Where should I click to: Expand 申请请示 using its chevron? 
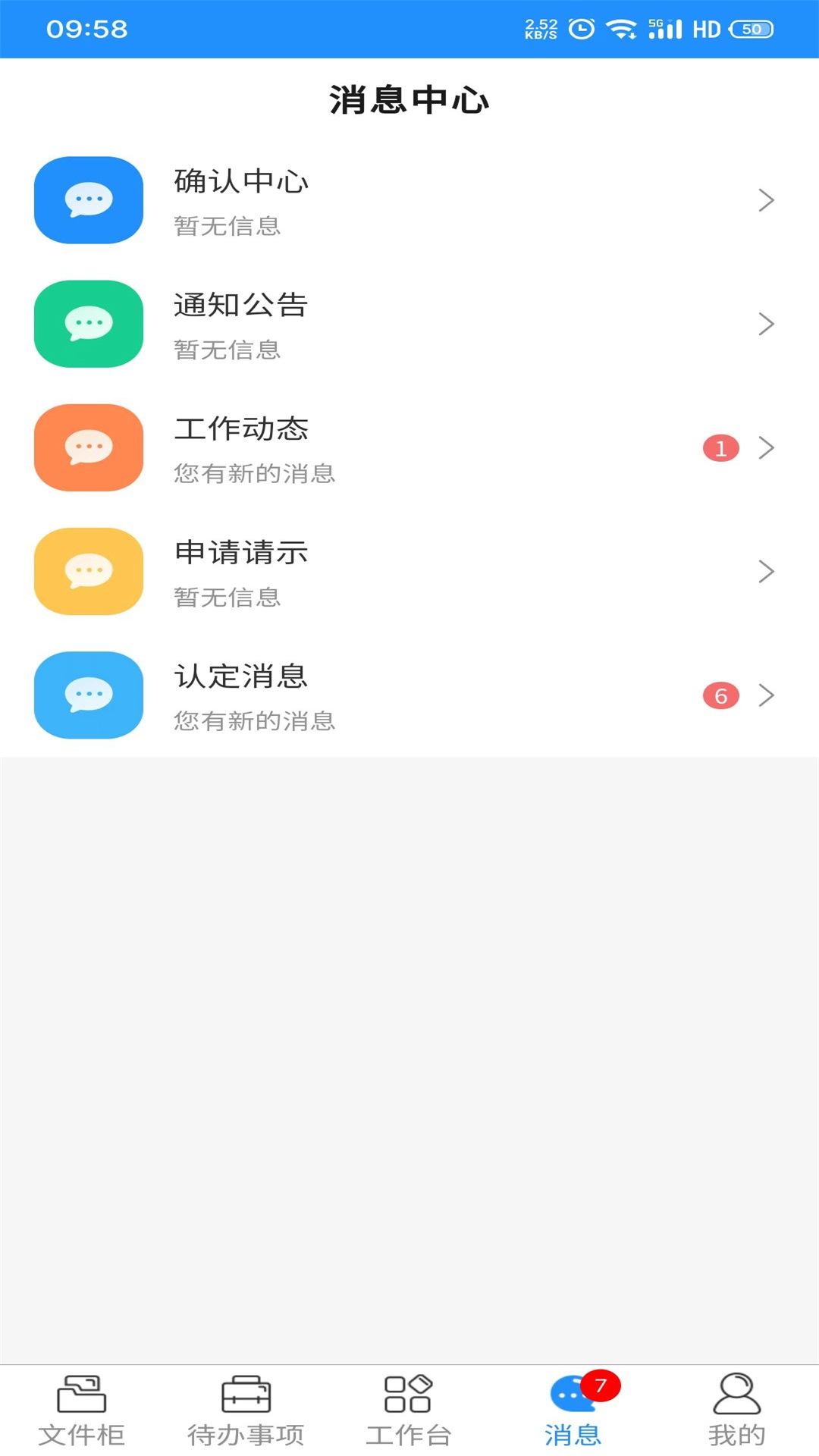(x=767, y=571)
